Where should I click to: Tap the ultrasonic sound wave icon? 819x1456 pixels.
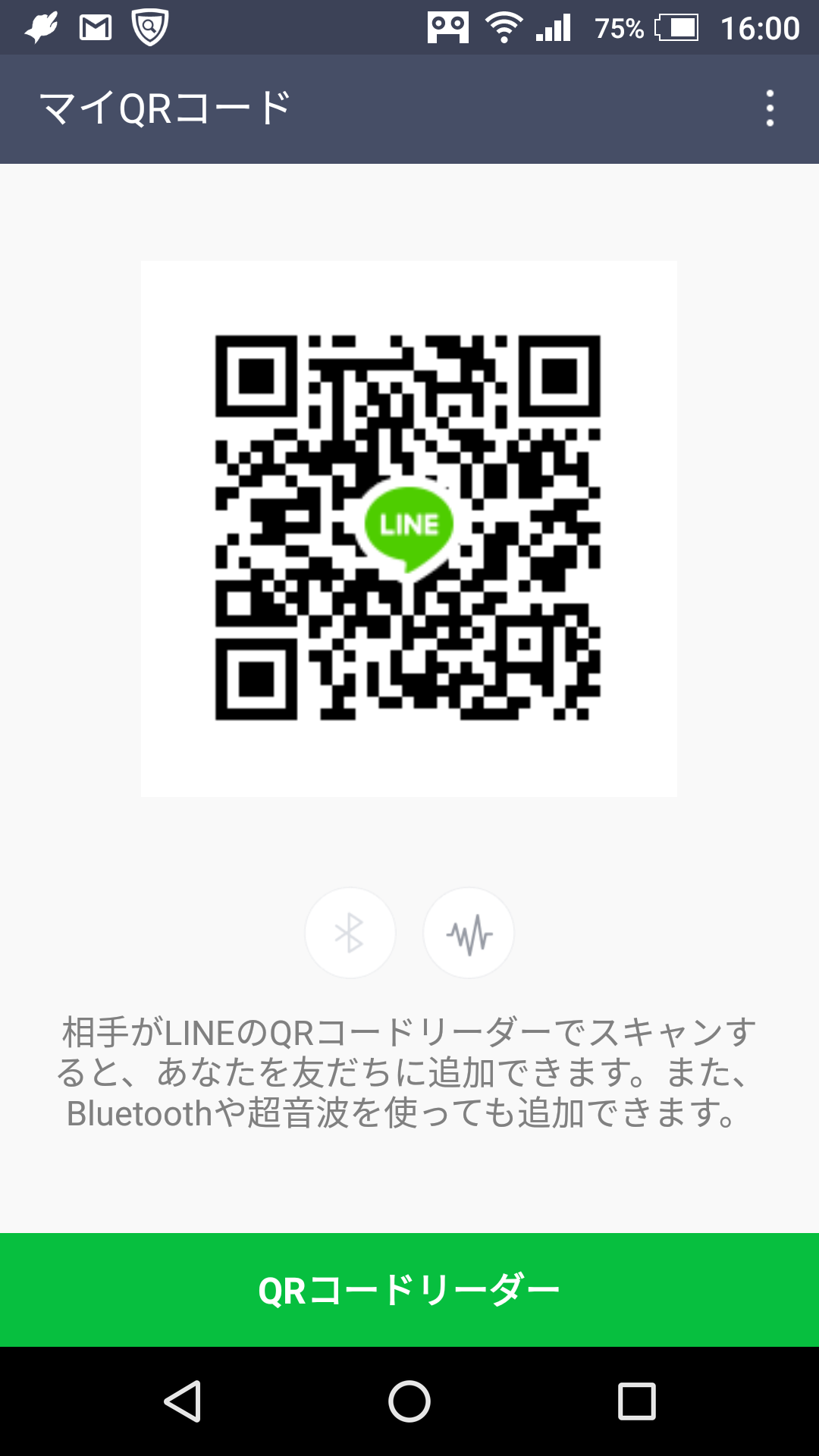469,933
